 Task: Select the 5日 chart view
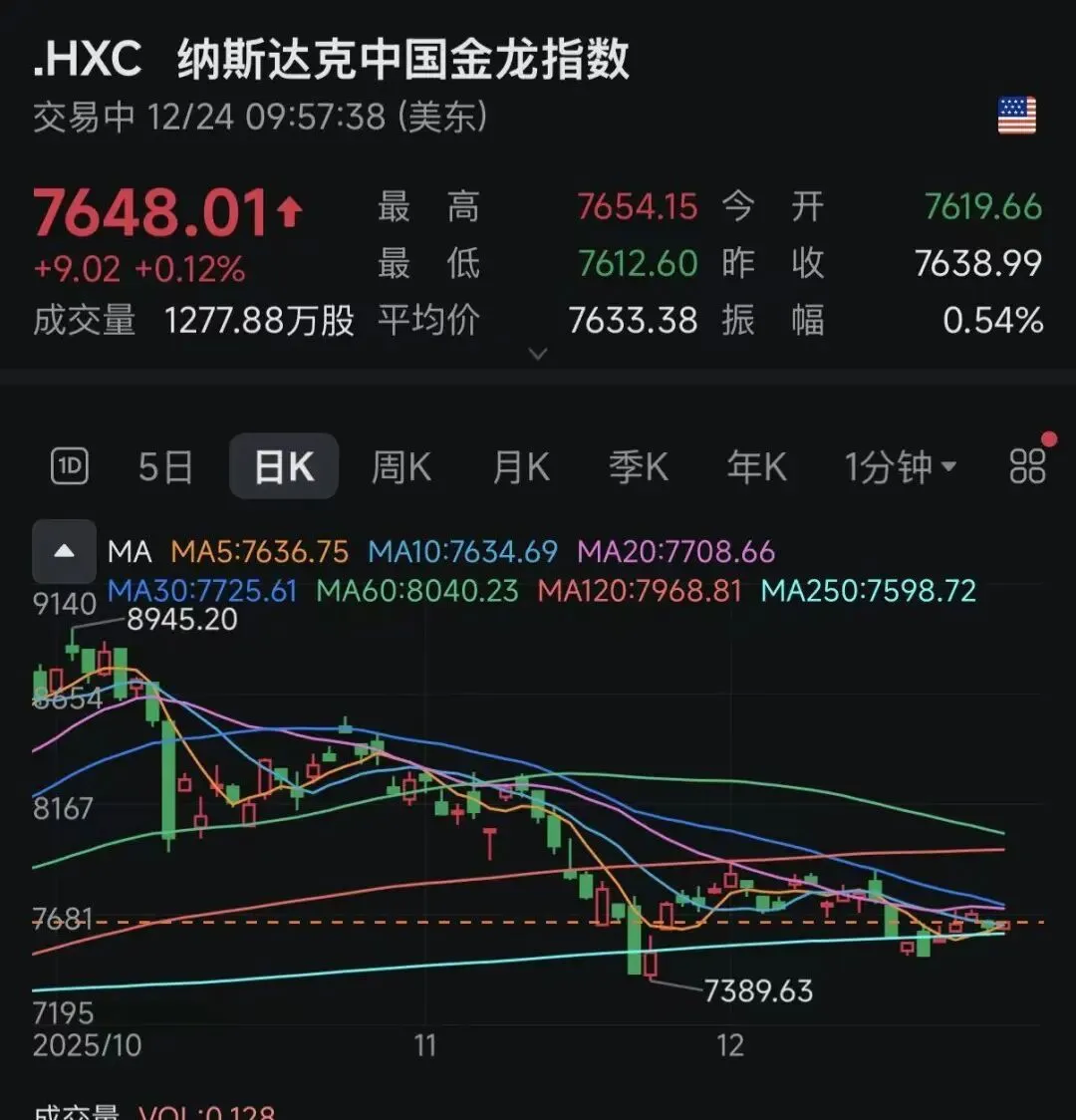pyautogui.click(x=163, y=465)
